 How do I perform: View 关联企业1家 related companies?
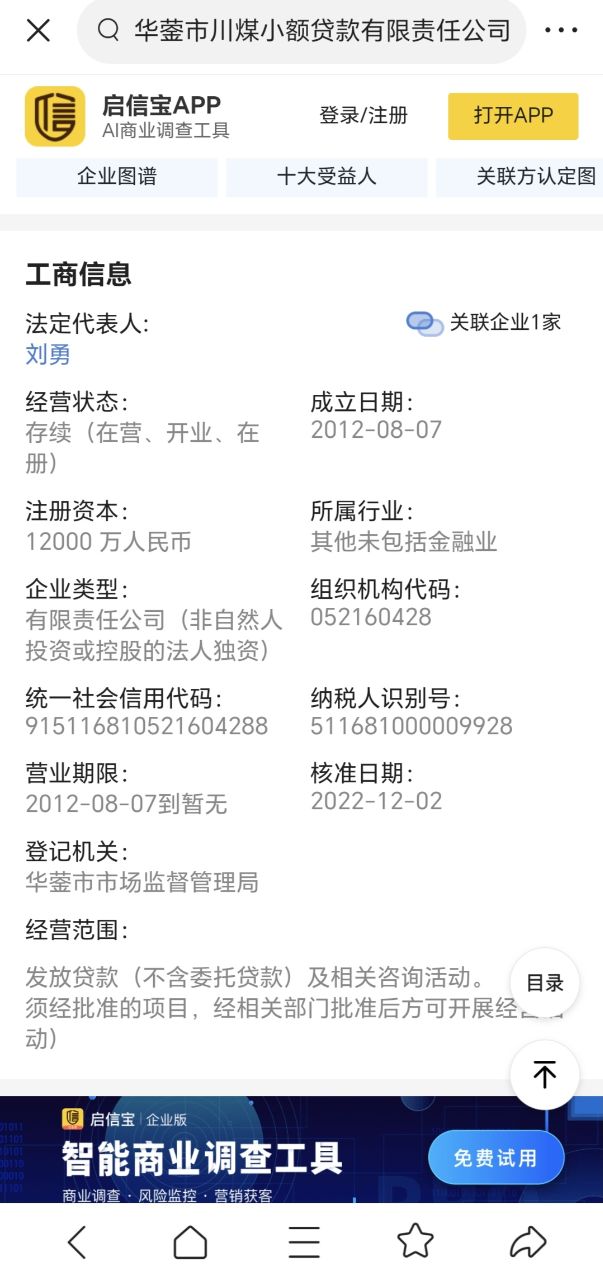tap(485, 322)
